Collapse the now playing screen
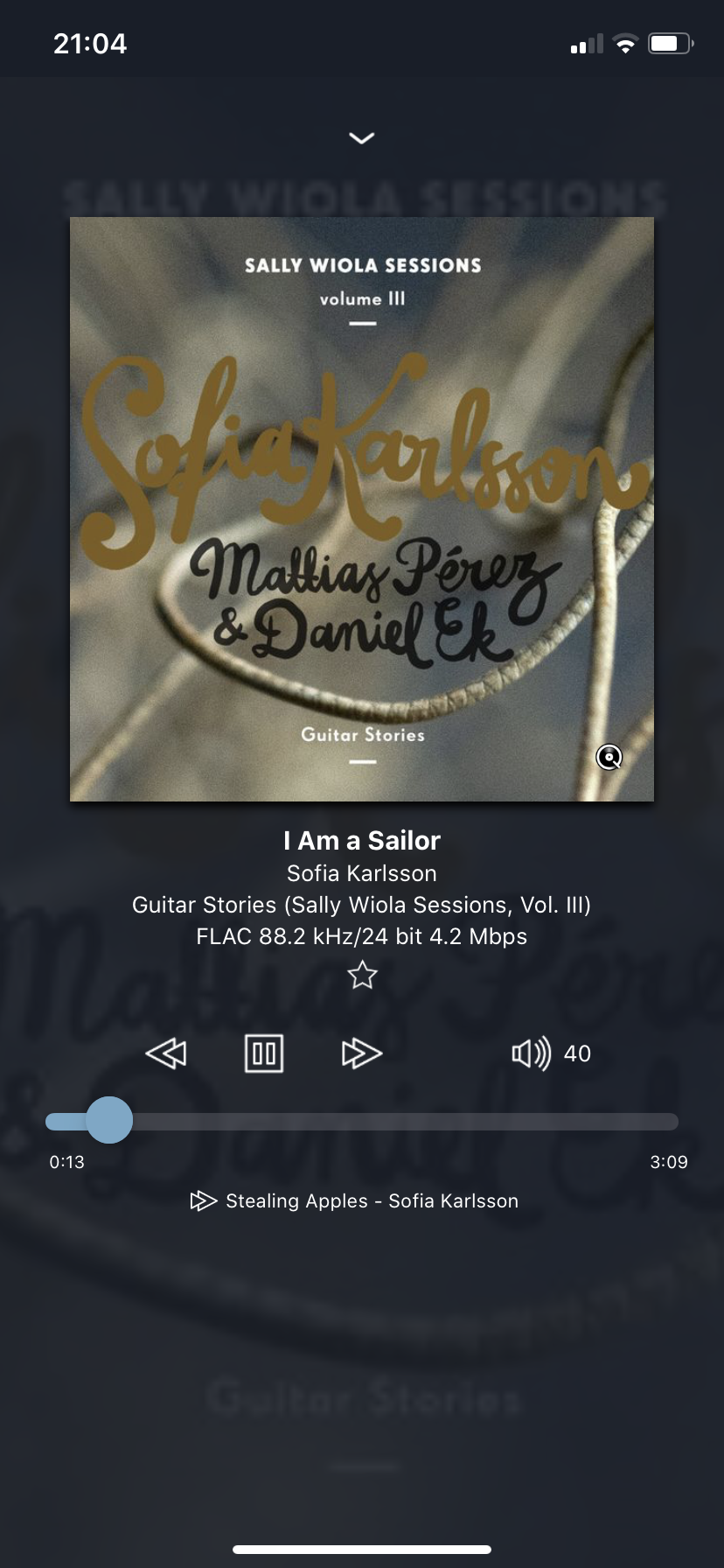Viewport: 724px width, 1568px height. point(361,138)
